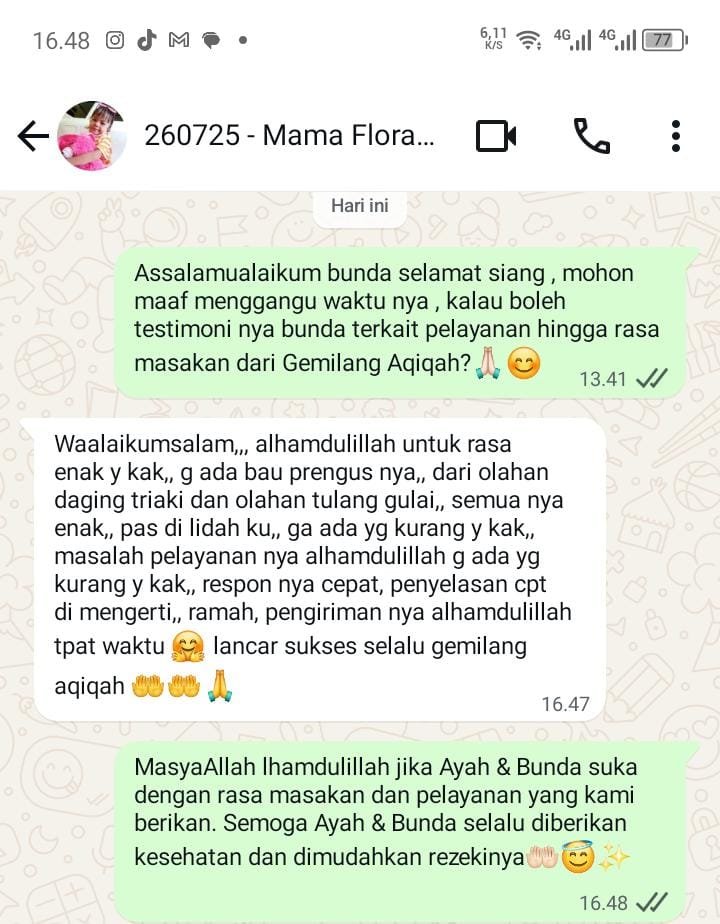
Task: Start a voice call with Mama Flora
Action: pyautogui.click(x=591, y=136)
